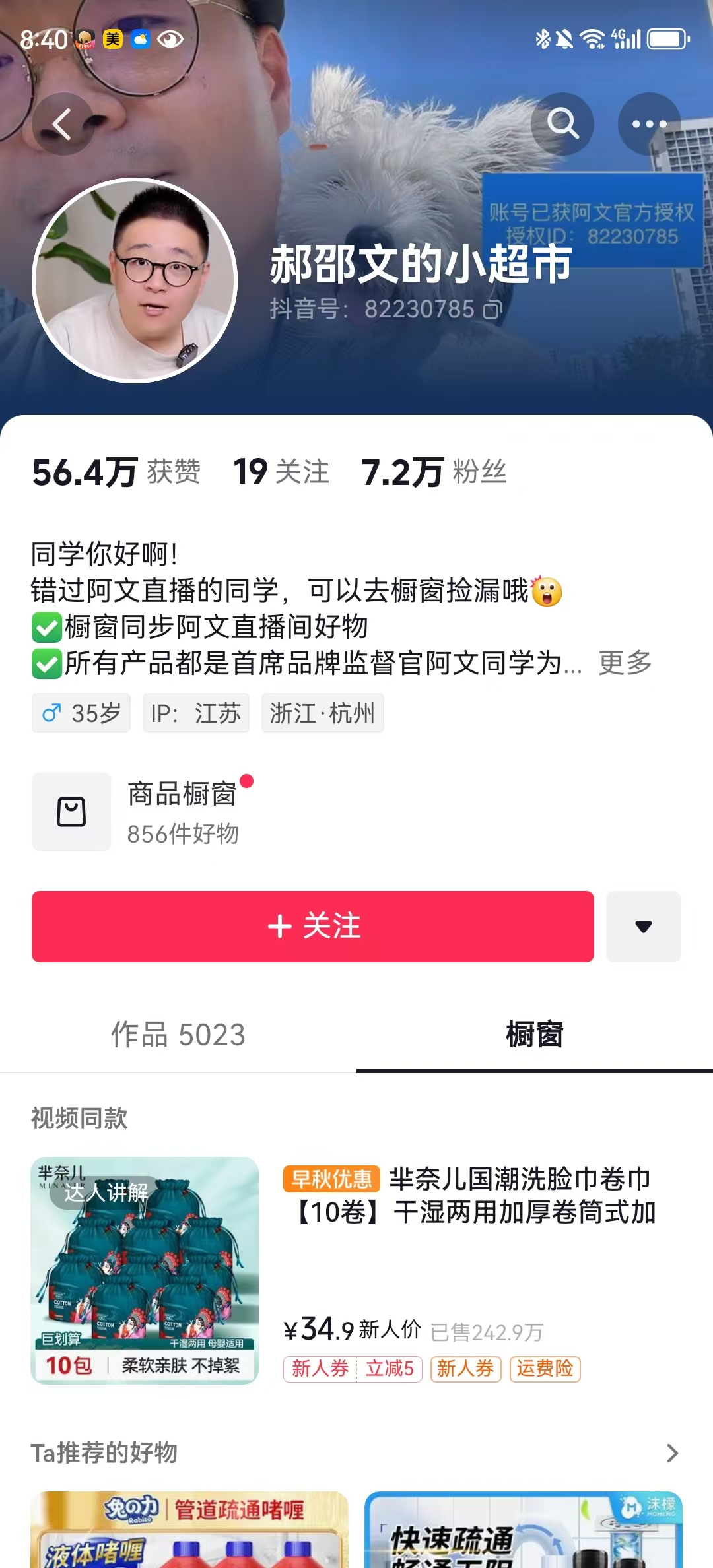The image size is (713, 1568).
Task: Go back using the back arrow
Action: coord(61,123)
